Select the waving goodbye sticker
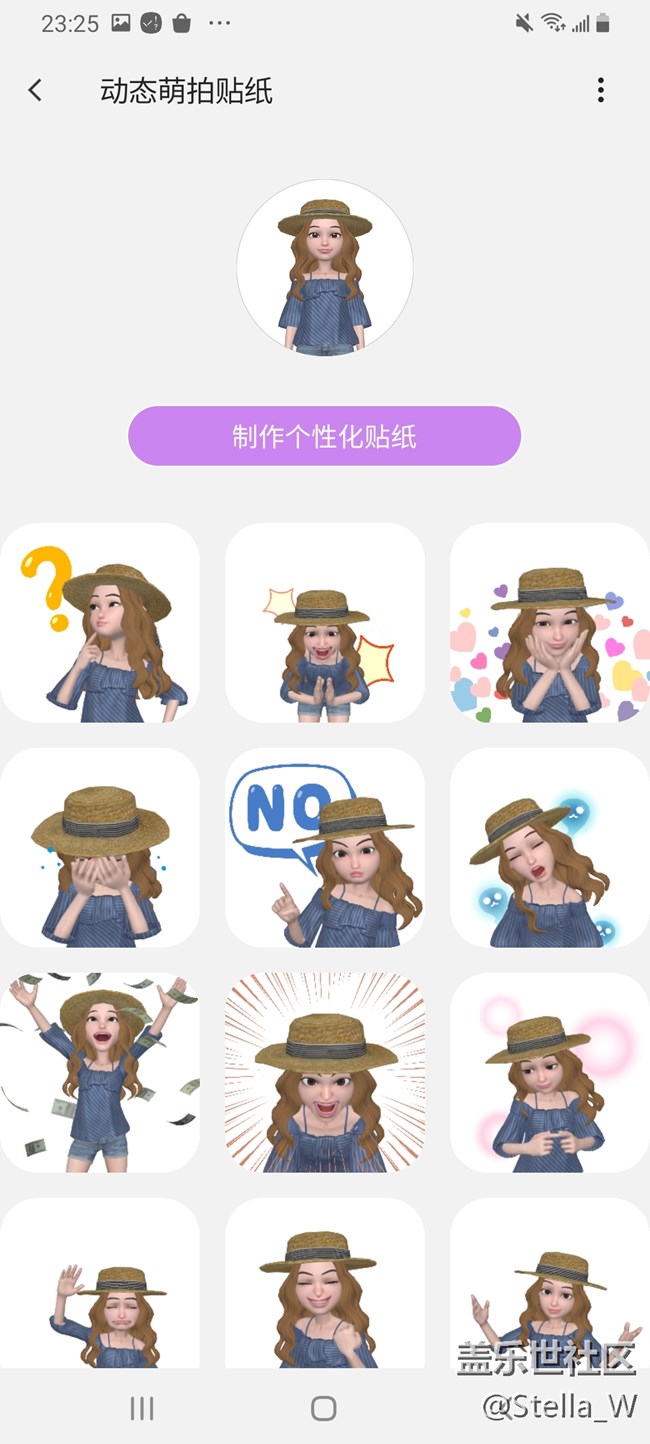 click(100, 1283)
